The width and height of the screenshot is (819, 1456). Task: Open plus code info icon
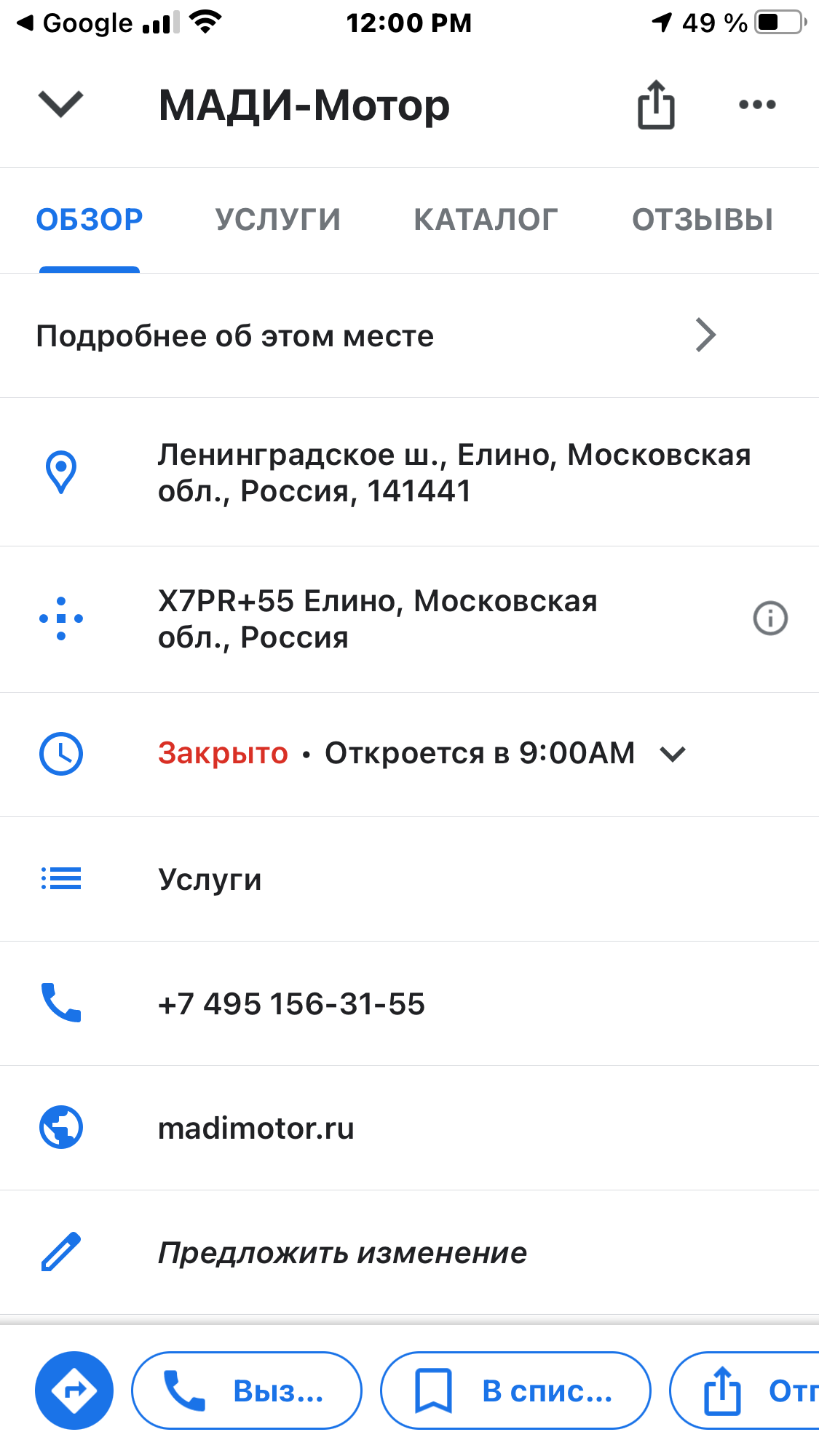click(x=770, y=618)
